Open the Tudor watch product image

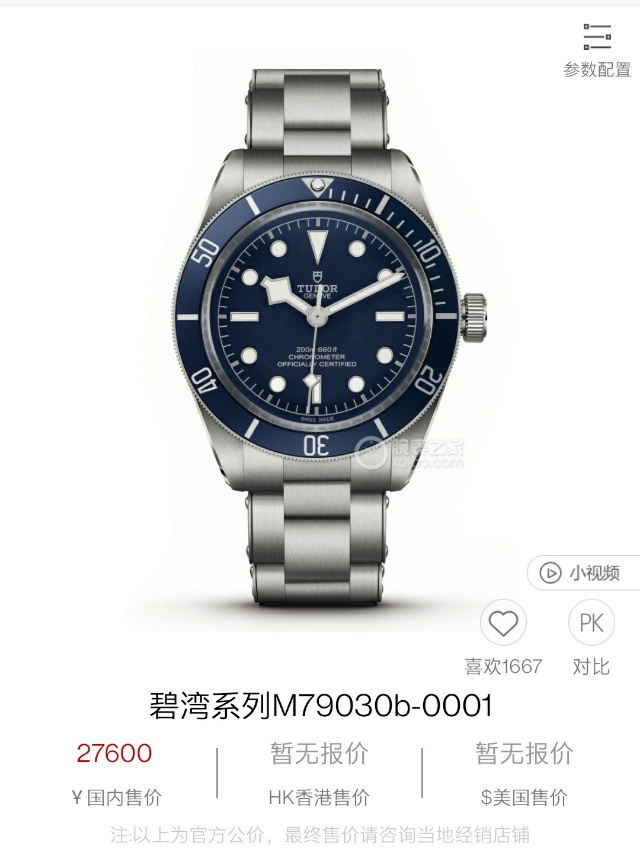[x=318, y=320]
